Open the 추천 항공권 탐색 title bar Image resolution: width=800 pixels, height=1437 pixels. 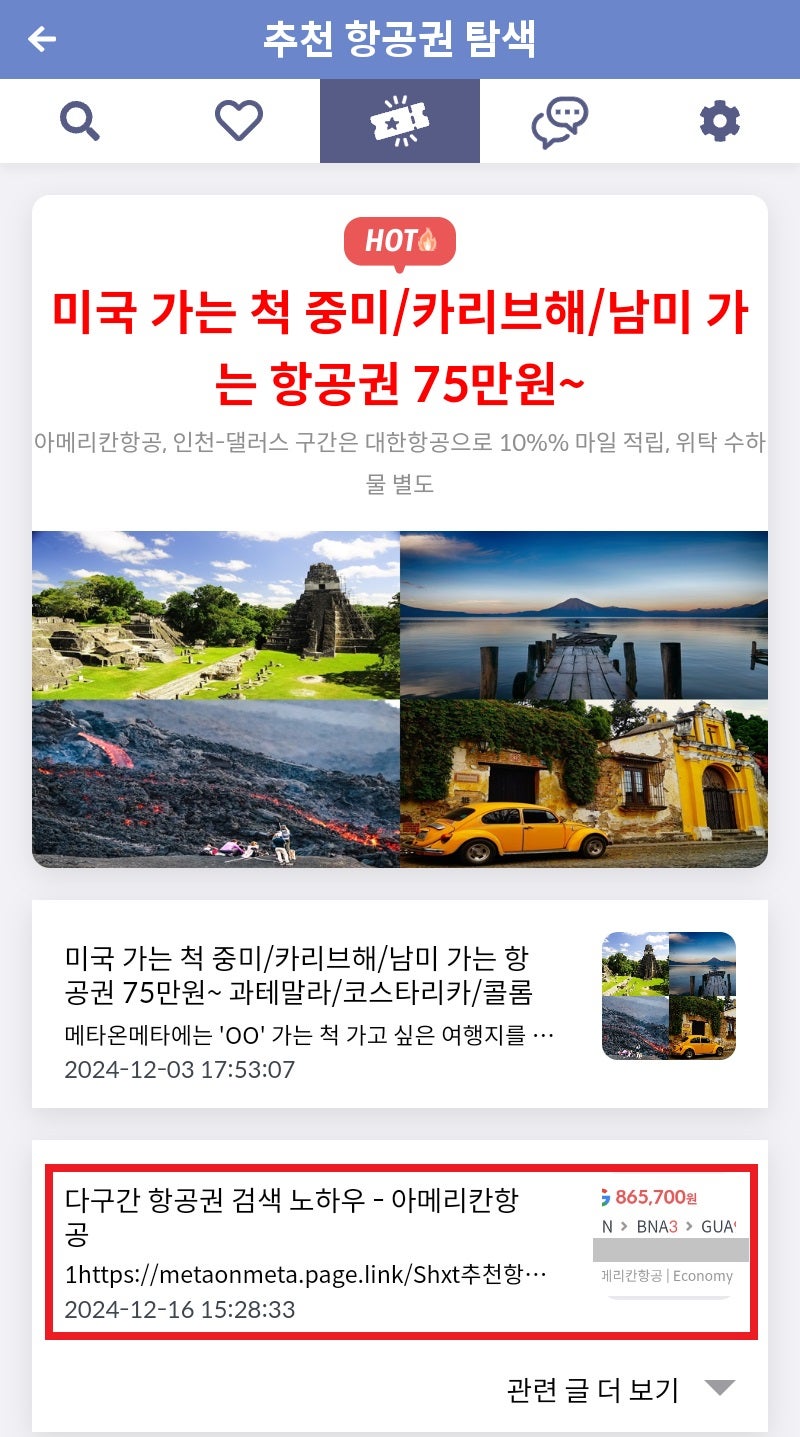click(400, 40)
